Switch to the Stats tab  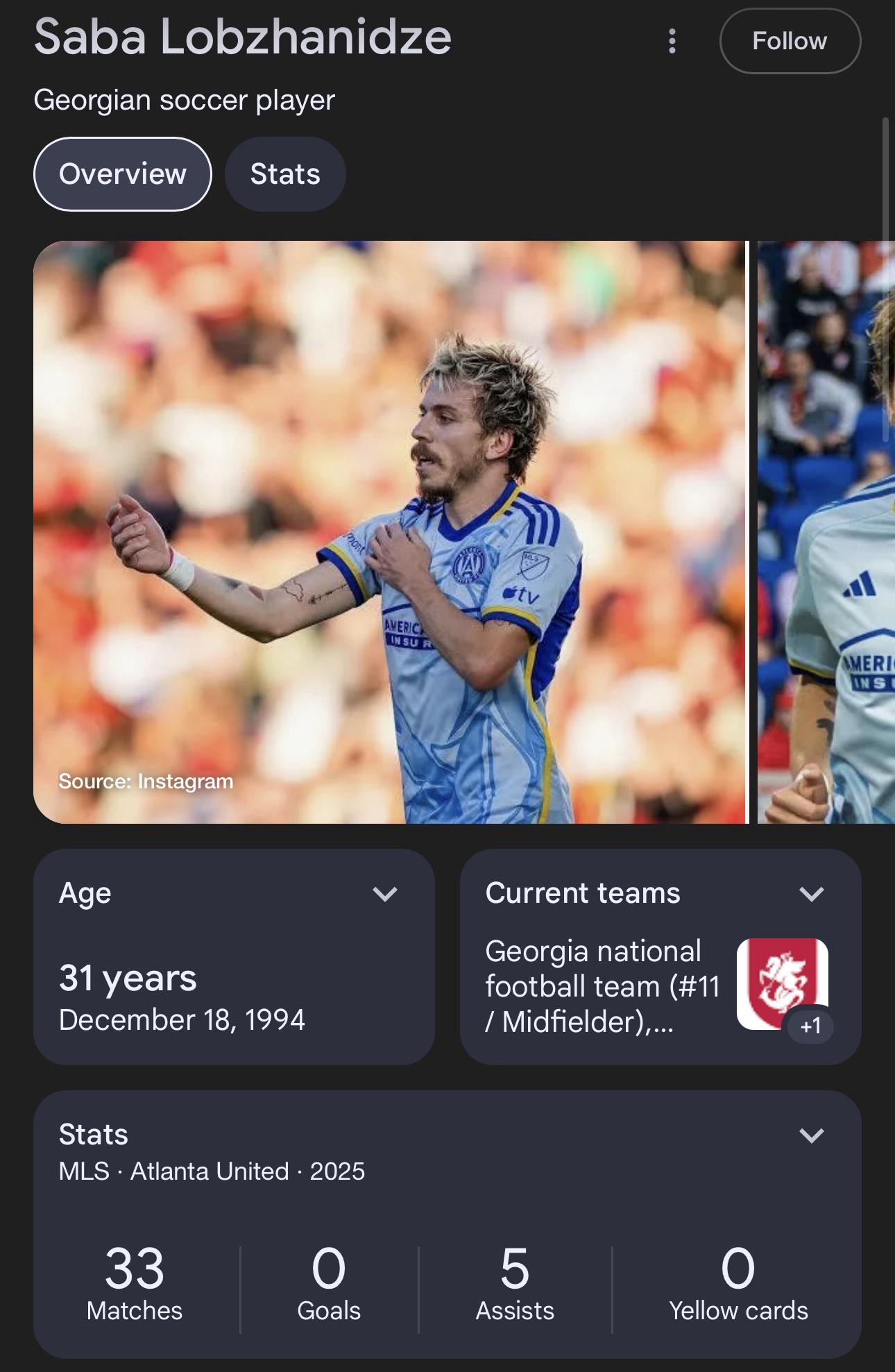point(285,174)
